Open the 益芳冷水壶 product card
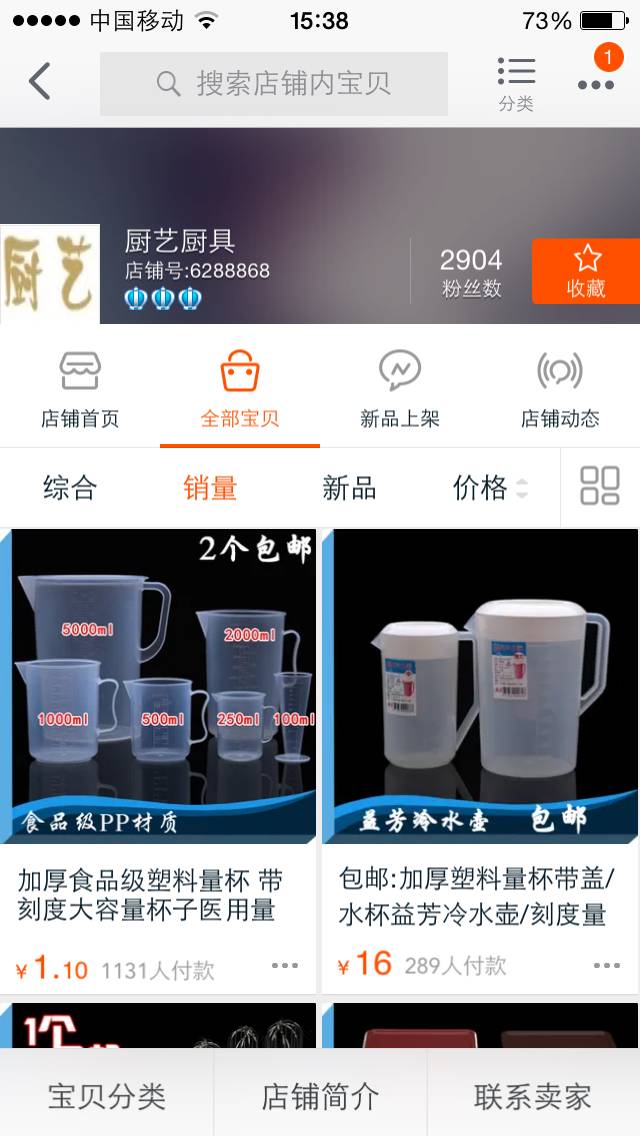The image size is (640, 1136). 480,740
